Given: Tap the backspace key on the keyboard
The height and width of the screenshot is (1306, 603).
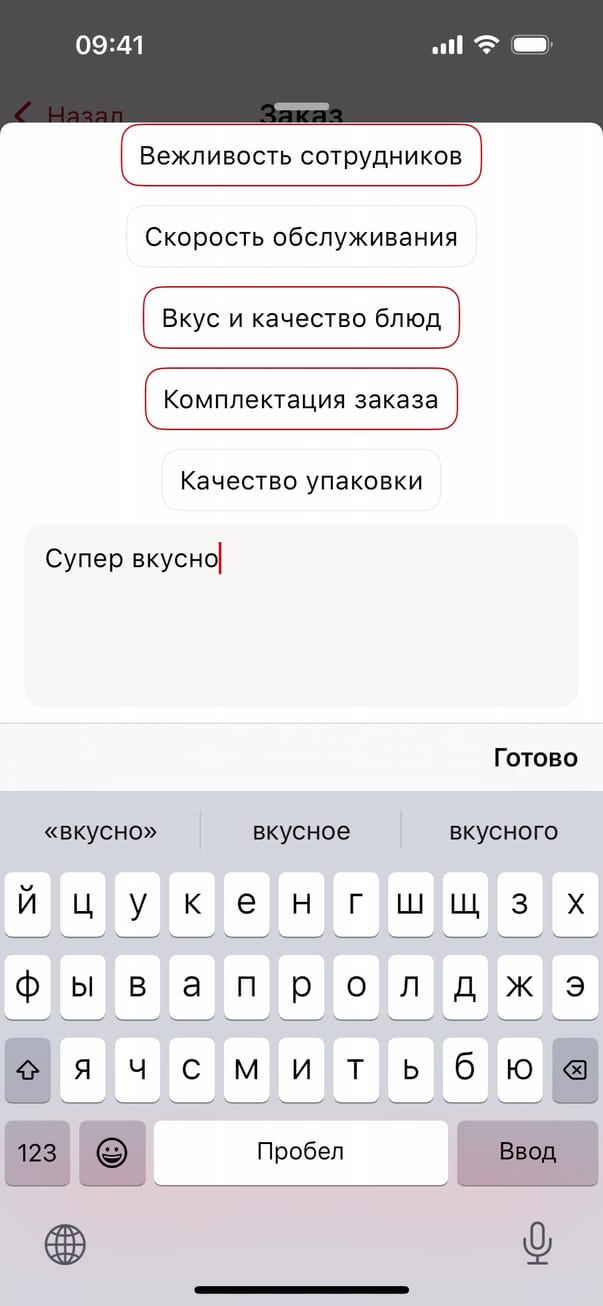Looking at the screenshot, I should [x=574, y=1070].
